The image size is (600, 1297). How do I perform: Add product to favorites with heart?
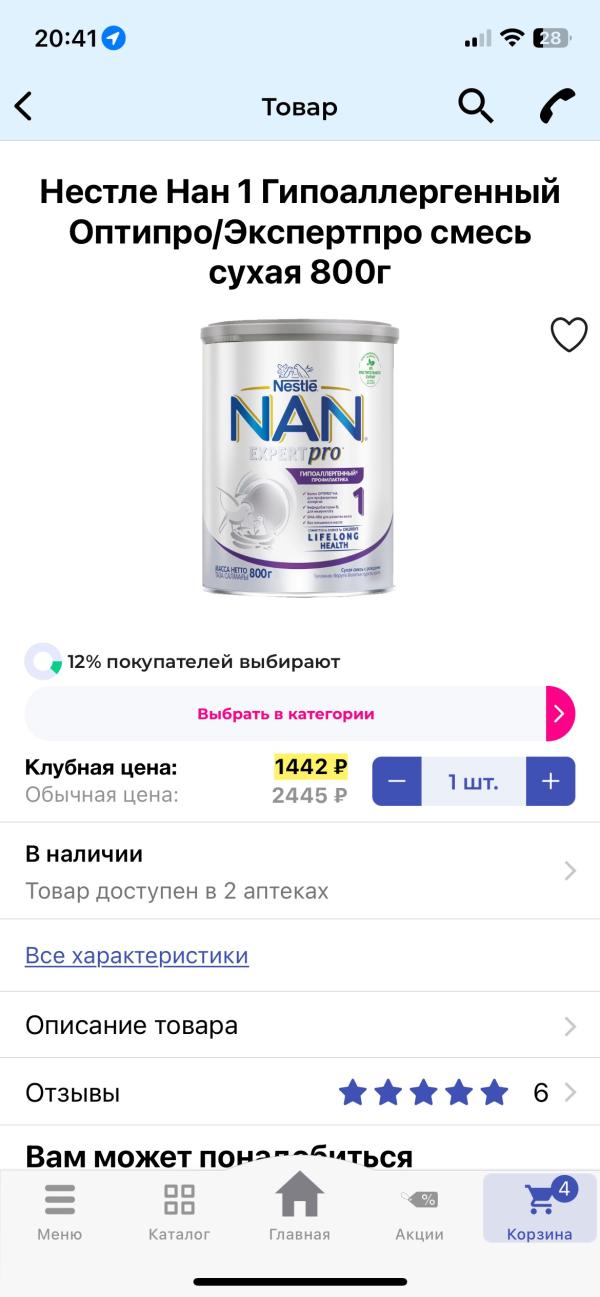[x=569, y=335]
